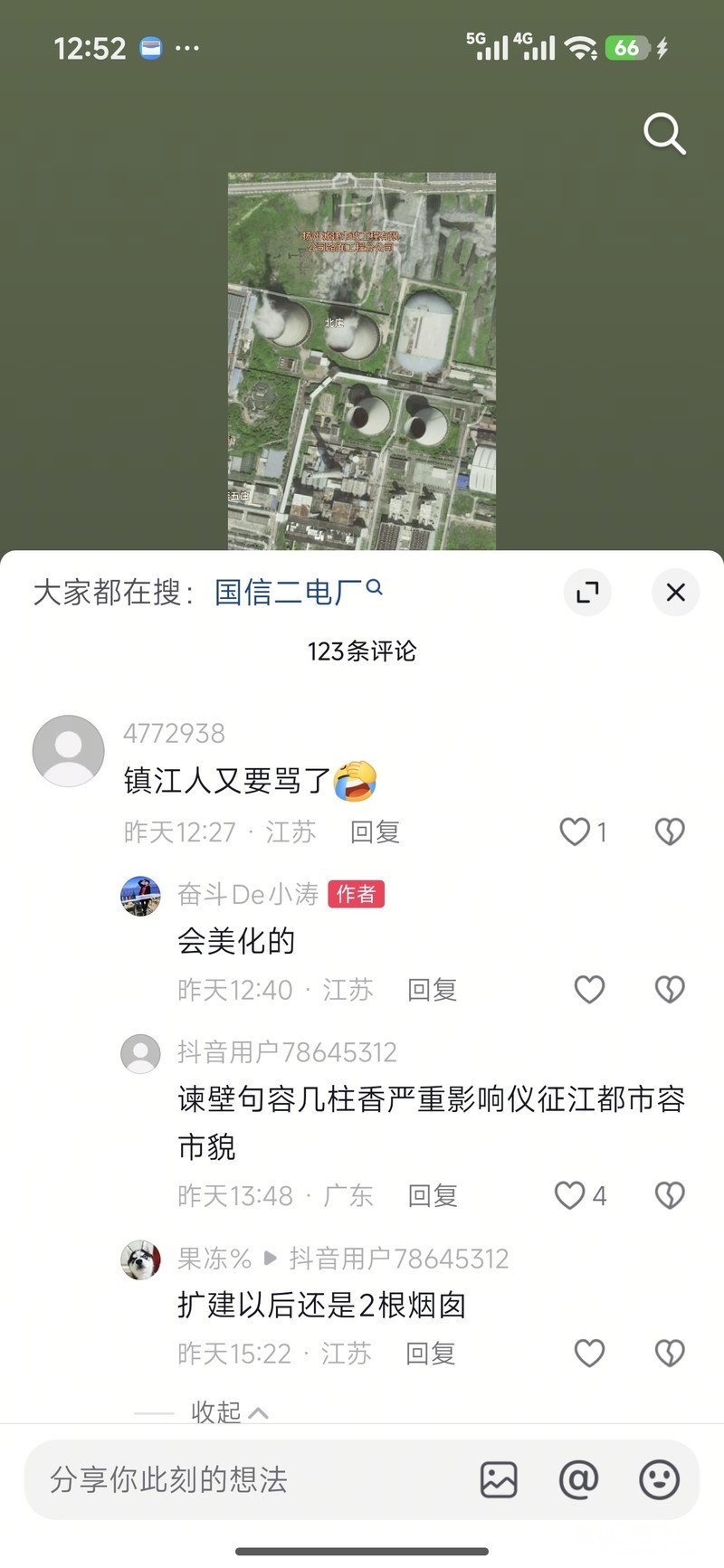
Task: Reply to 果冻%'s comment
Action: (x=430, y=1354)
